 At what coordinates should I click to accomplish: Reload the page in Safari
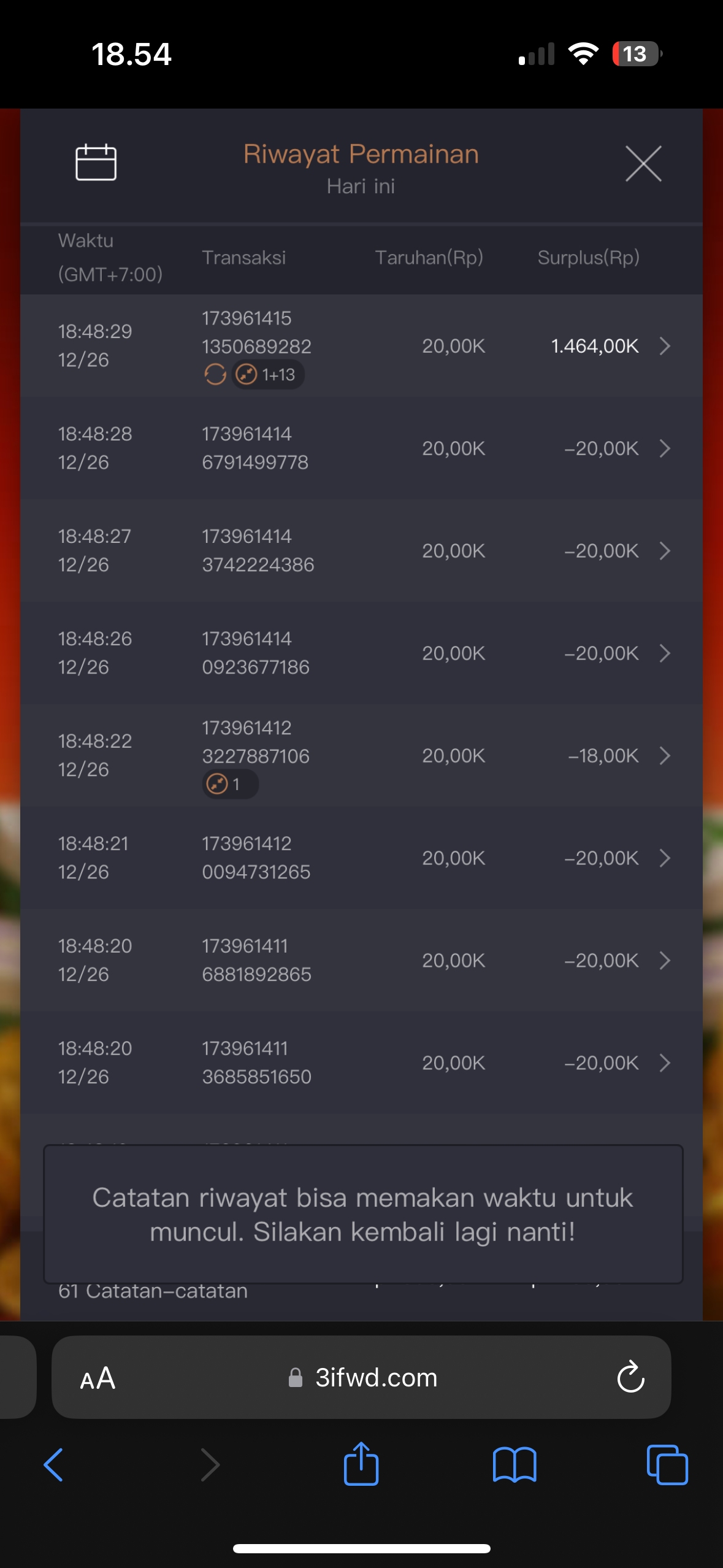pos(630,1378)
